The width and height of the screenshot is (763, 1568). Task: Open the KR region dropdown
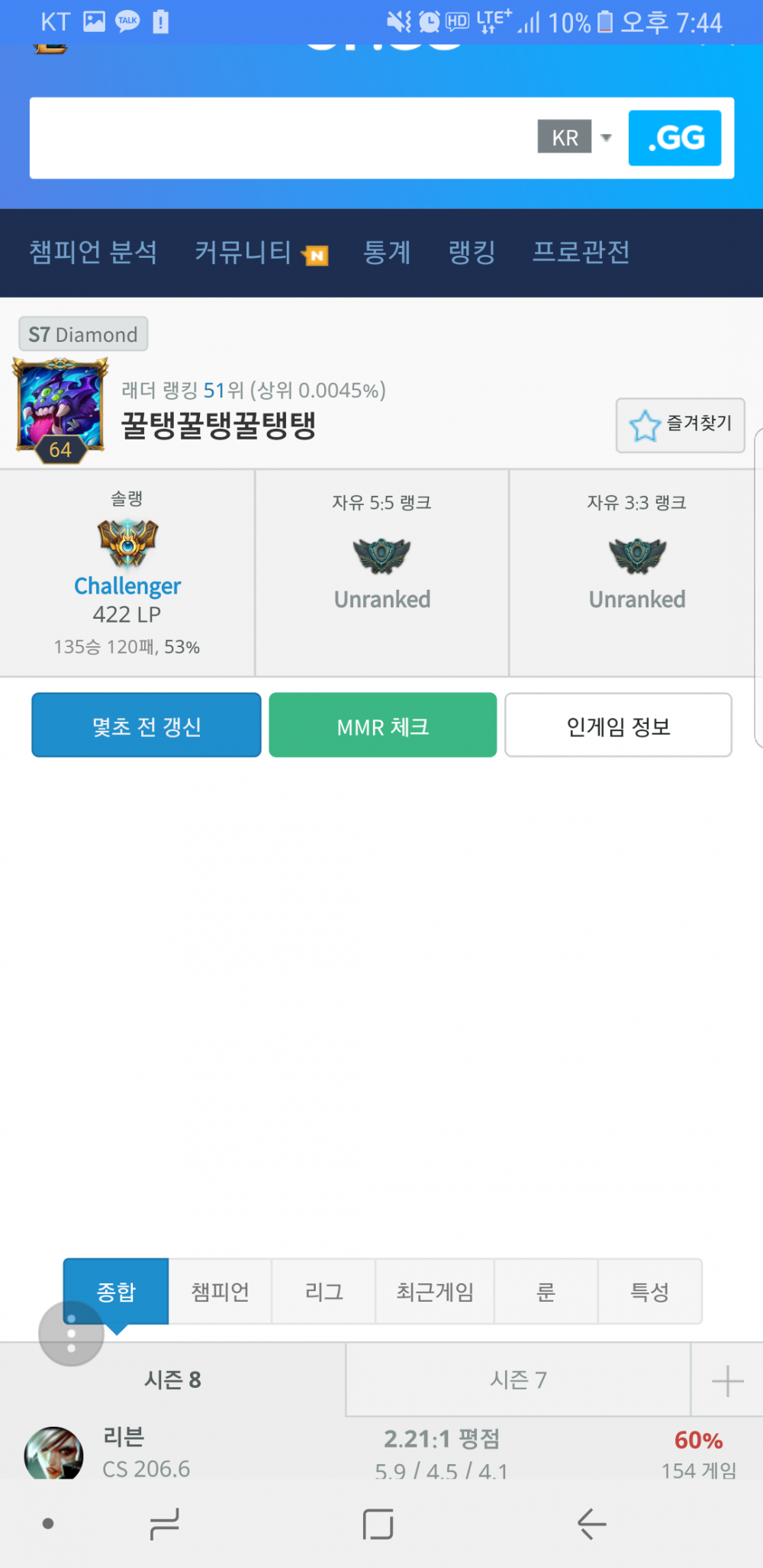(x=575, y=137)
